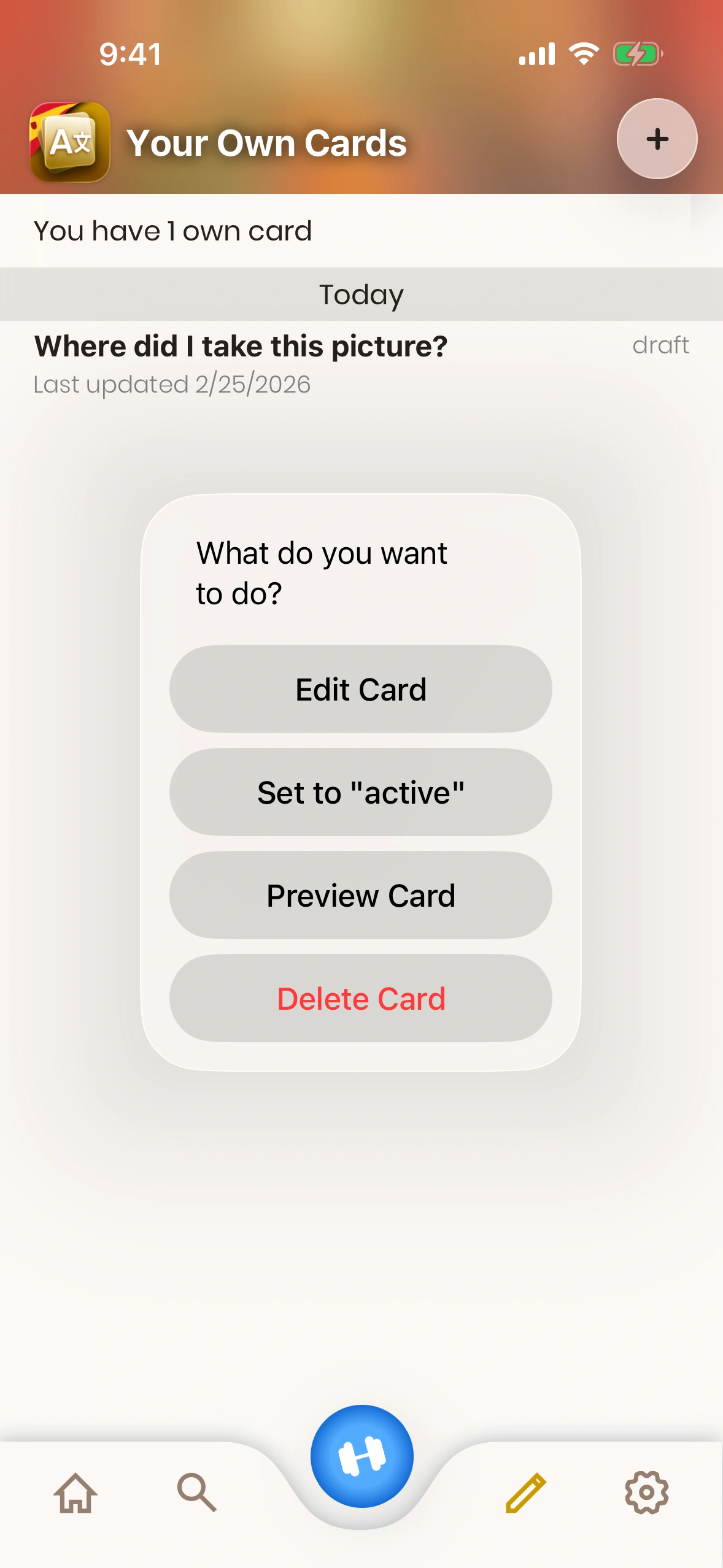723x1568 pixels.
Task: Go to the Home tab
Action: [x=75, y=1493]
